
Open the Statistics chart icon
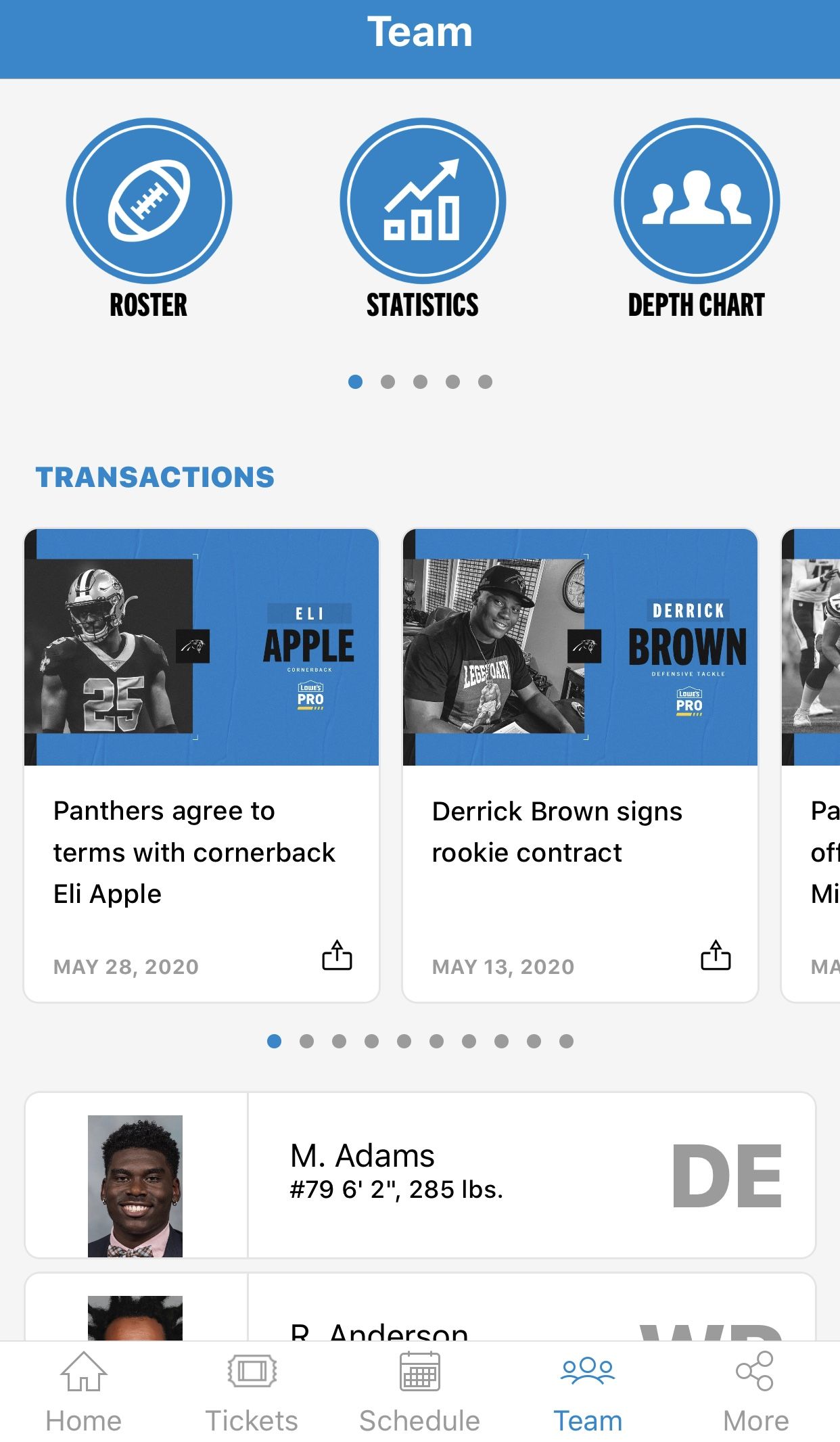(x=420, y=201)
